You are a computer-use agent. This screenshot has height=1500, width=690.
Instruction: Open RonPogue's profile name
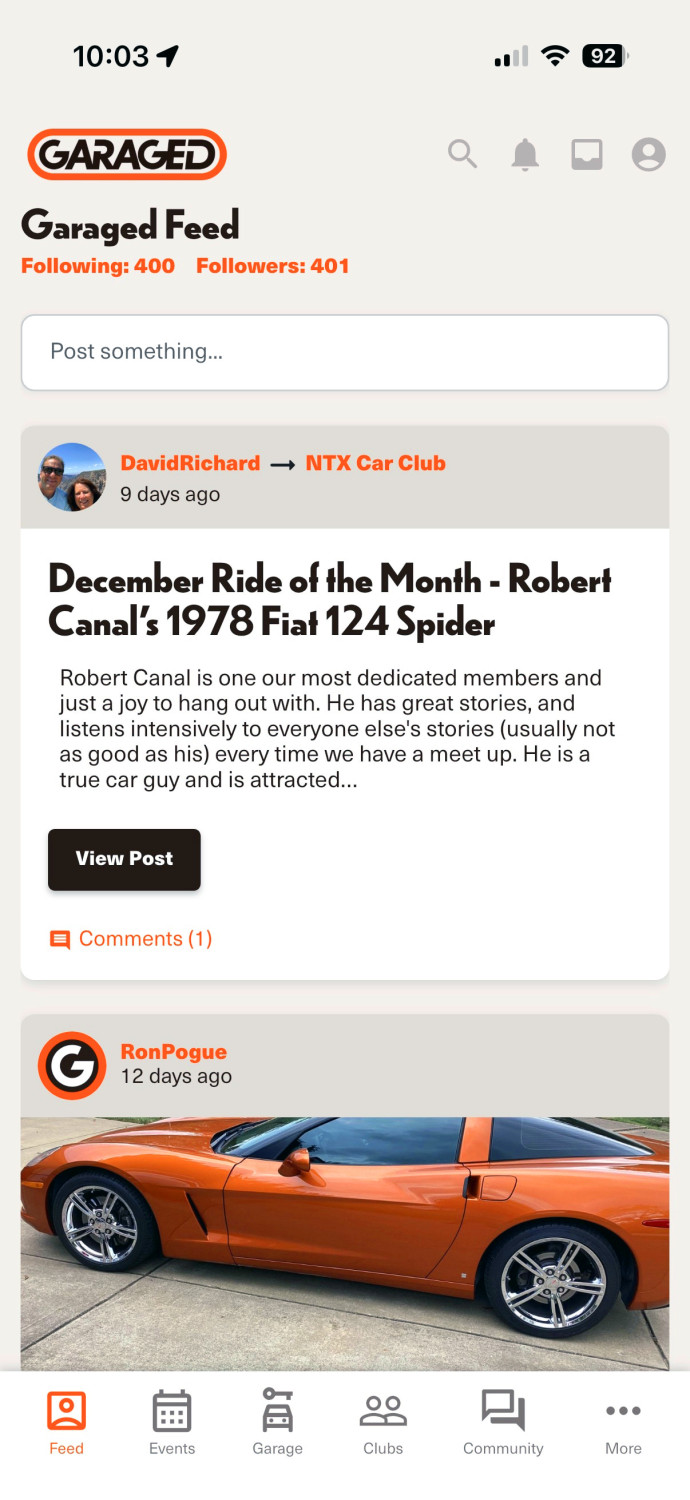click(174, 1051)
